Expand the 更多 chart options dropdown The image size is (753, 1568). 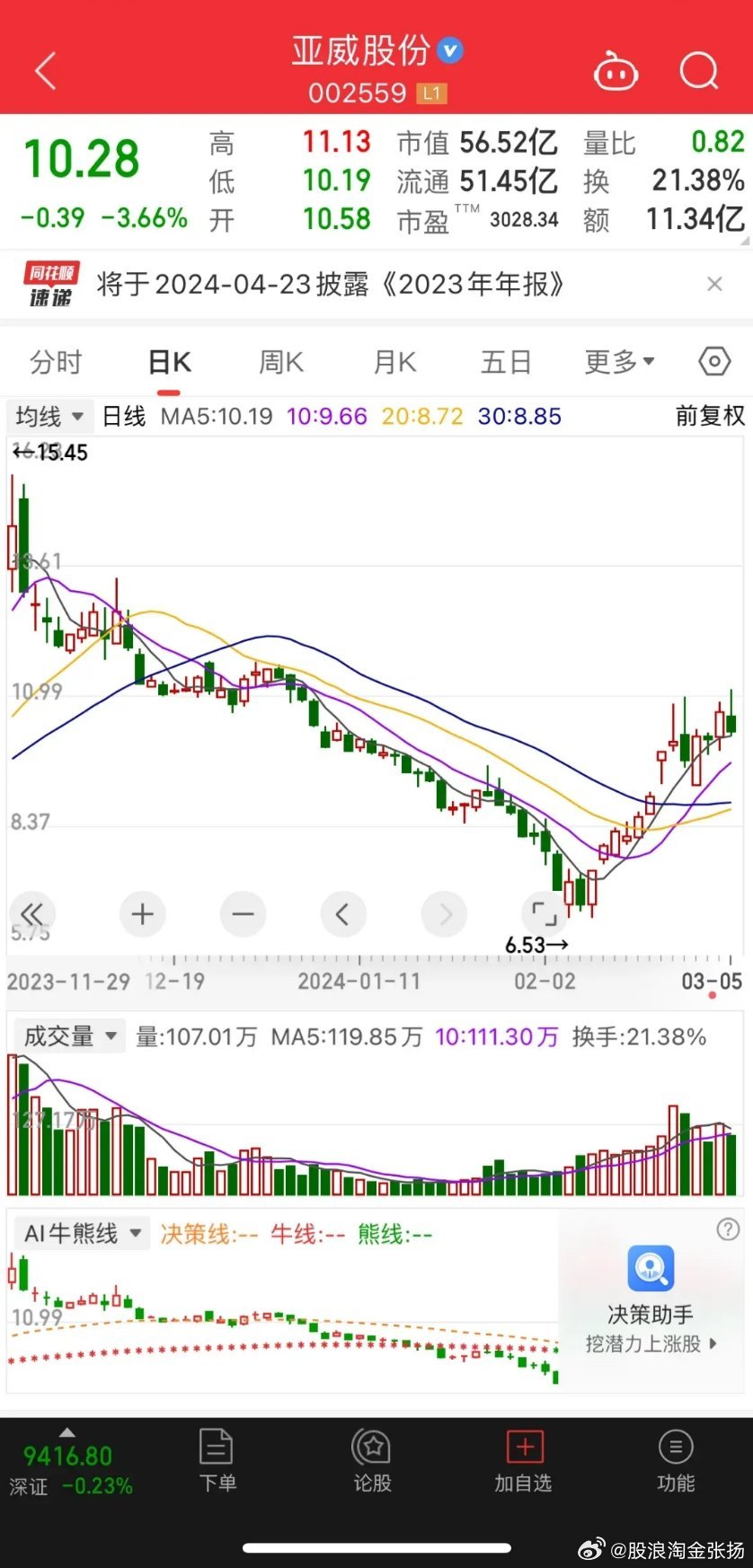pyautogui.click(x=619, y=363)
